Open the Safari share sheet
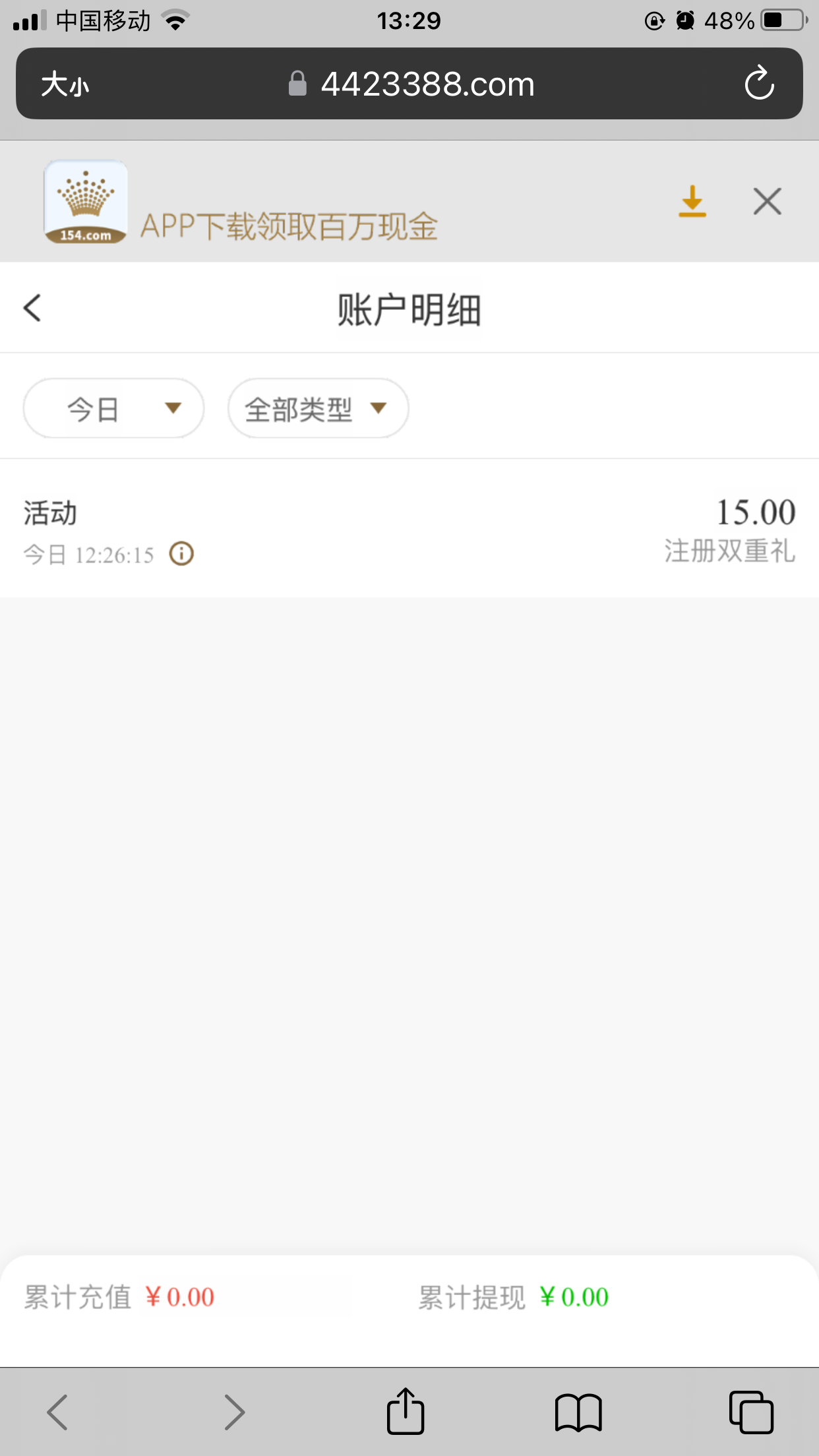819x1456 pixels. (x=405, y=1412)
